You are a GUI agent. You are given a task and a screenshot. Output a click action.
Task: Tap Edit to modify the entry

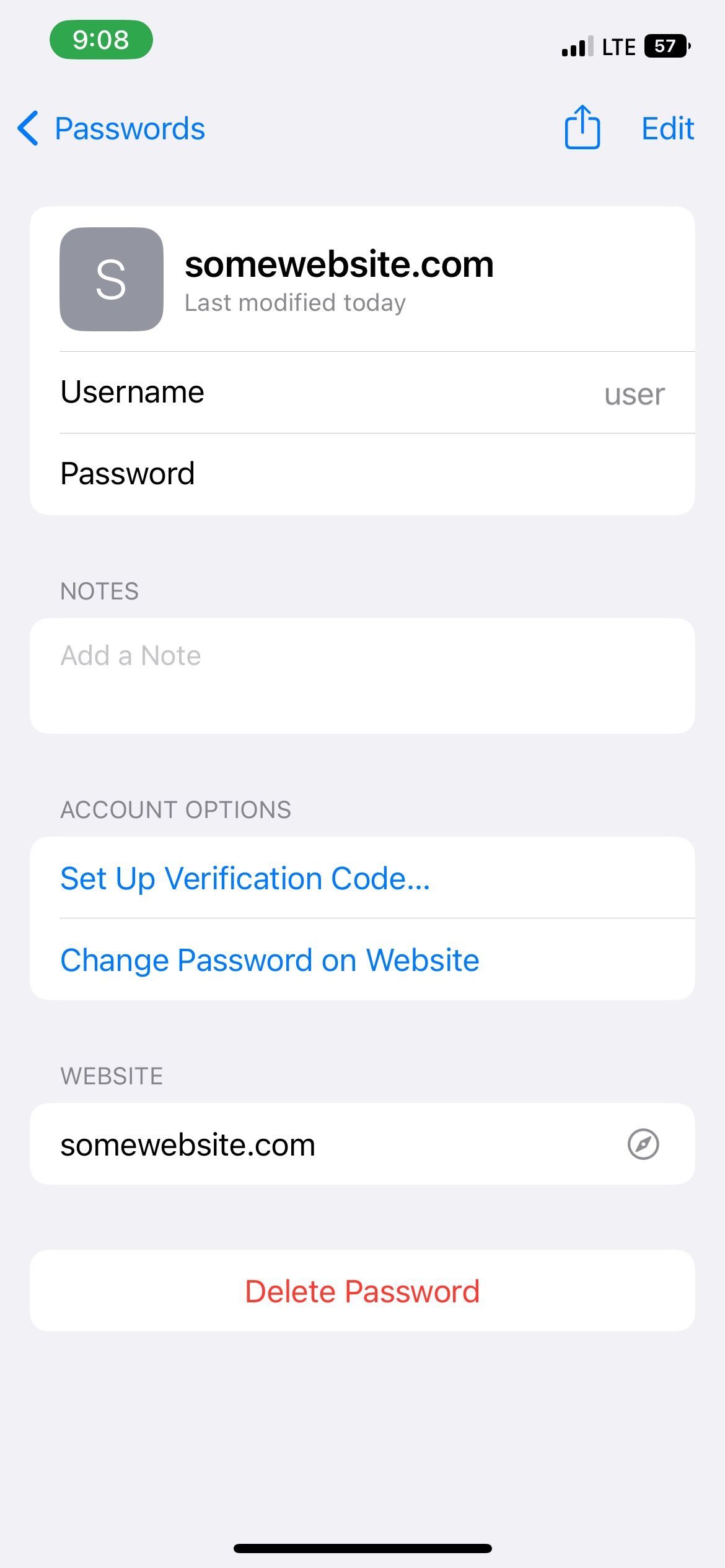[x=667, y=129]
